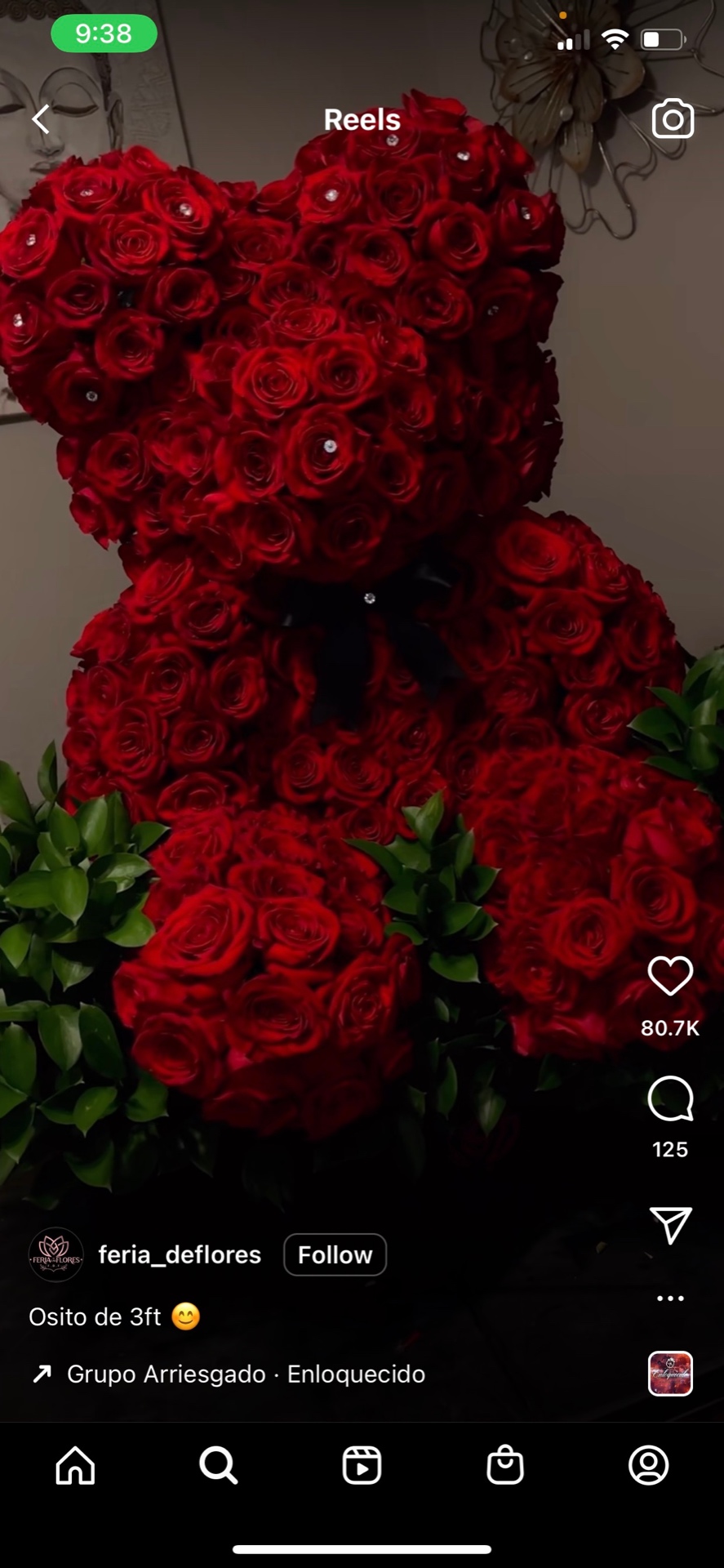Image resolution: width=724 pixels, height=1568 pixels.
Task: Switch to the Search tab
Action: tap(218, 1465)
